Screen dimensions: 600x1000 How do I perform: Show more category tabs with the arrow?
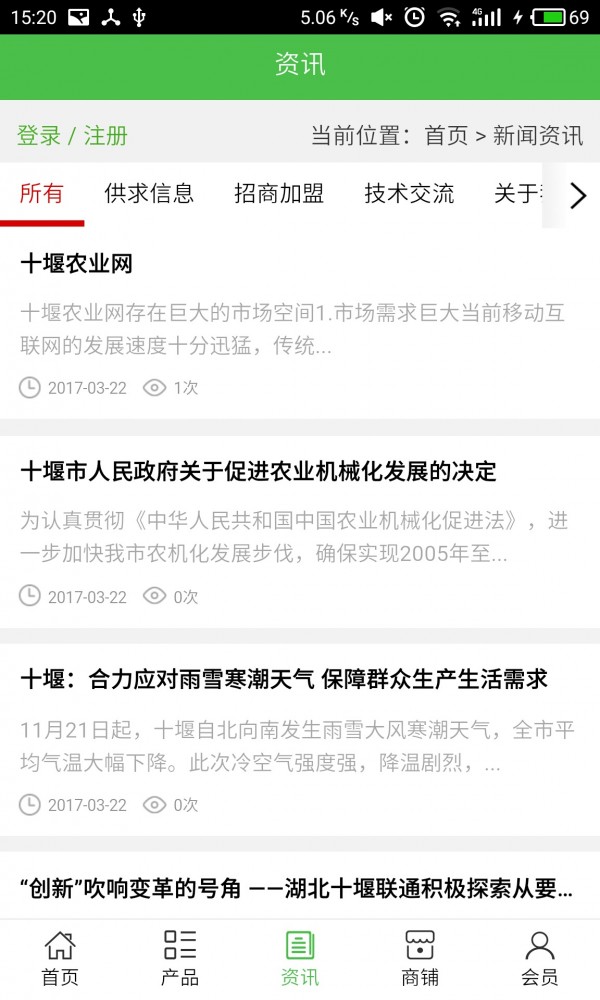coord(577,196)
